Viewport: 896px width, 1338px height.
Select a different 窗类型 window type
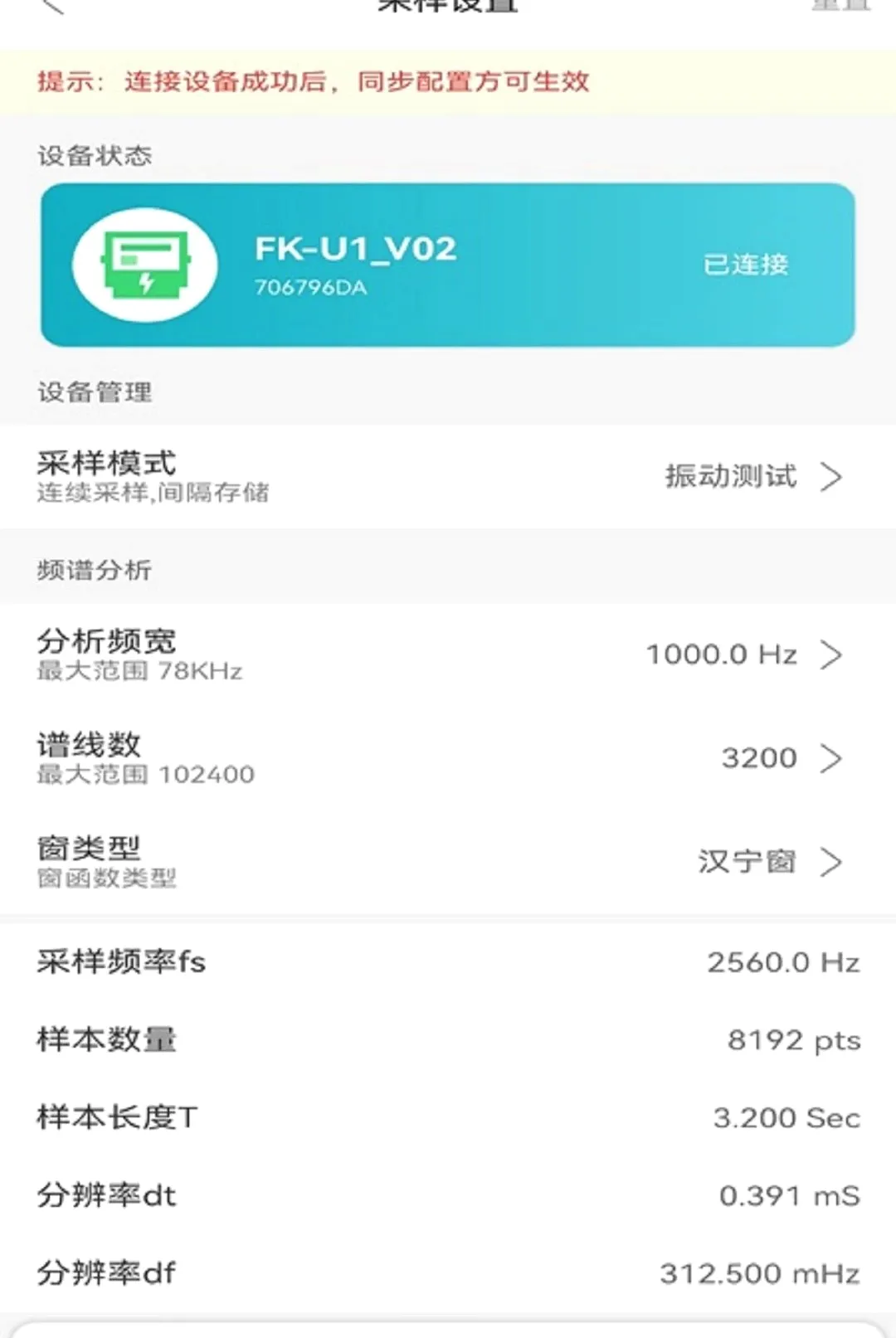pos(448,862)
